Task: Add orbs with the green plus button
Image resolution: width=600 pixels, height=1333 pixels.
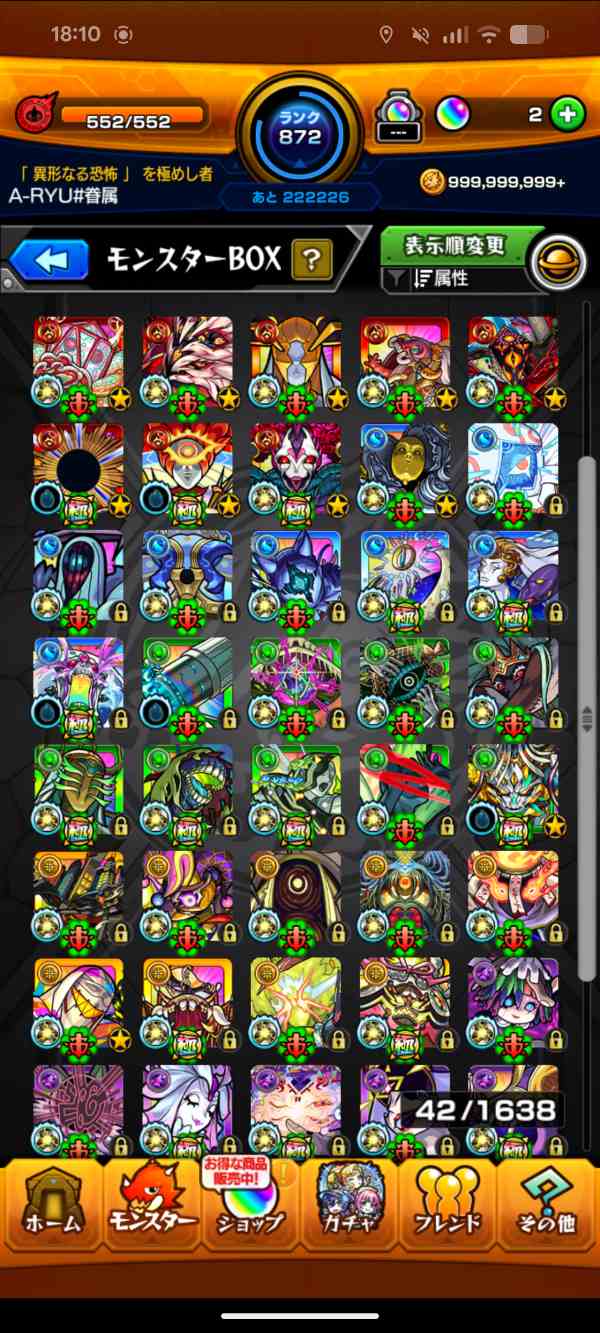Action: 567,115
